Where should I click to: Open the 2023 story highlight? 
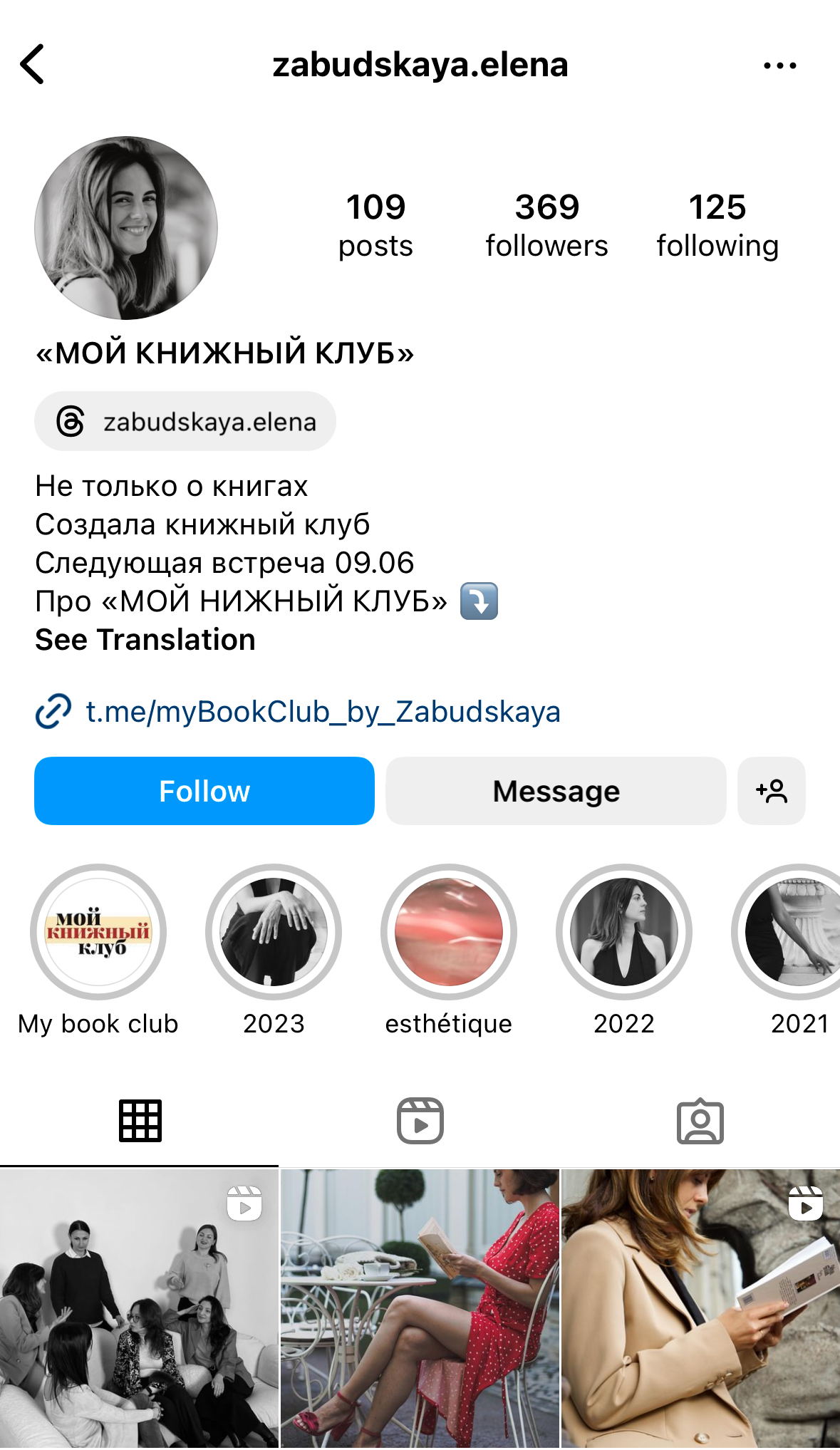274,932
